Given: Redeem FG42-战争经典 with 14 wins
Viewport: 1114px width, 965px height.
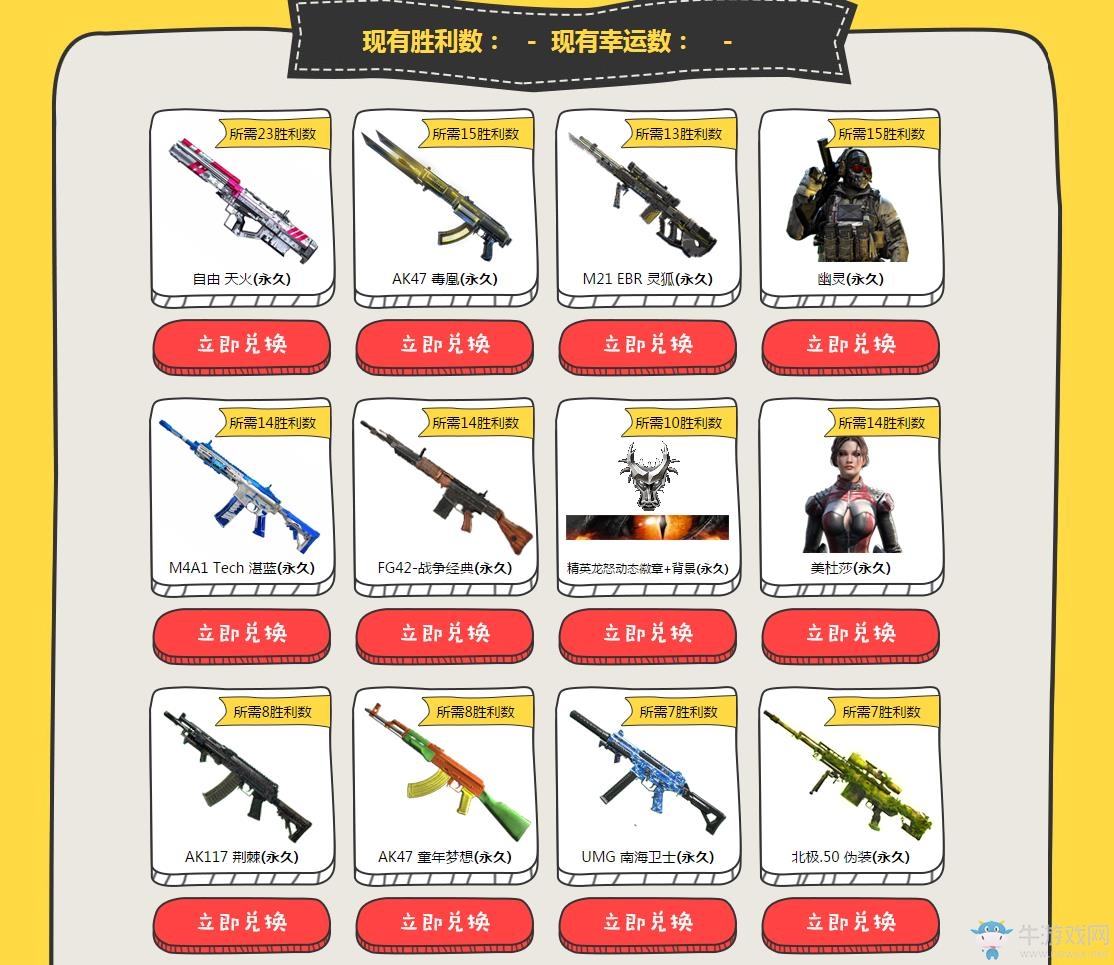Looking at the screenshot, I should [444, 634].
